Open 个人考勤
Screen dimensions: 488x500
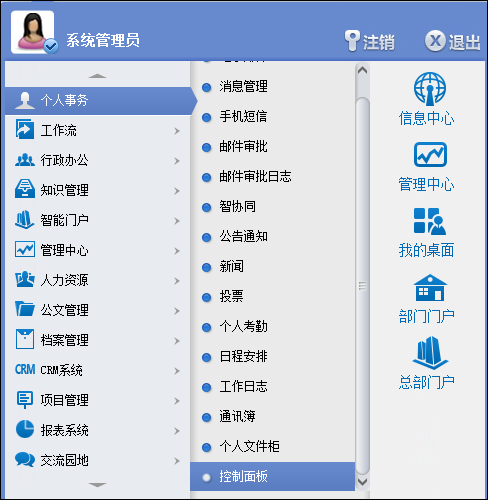coord(272,327)
